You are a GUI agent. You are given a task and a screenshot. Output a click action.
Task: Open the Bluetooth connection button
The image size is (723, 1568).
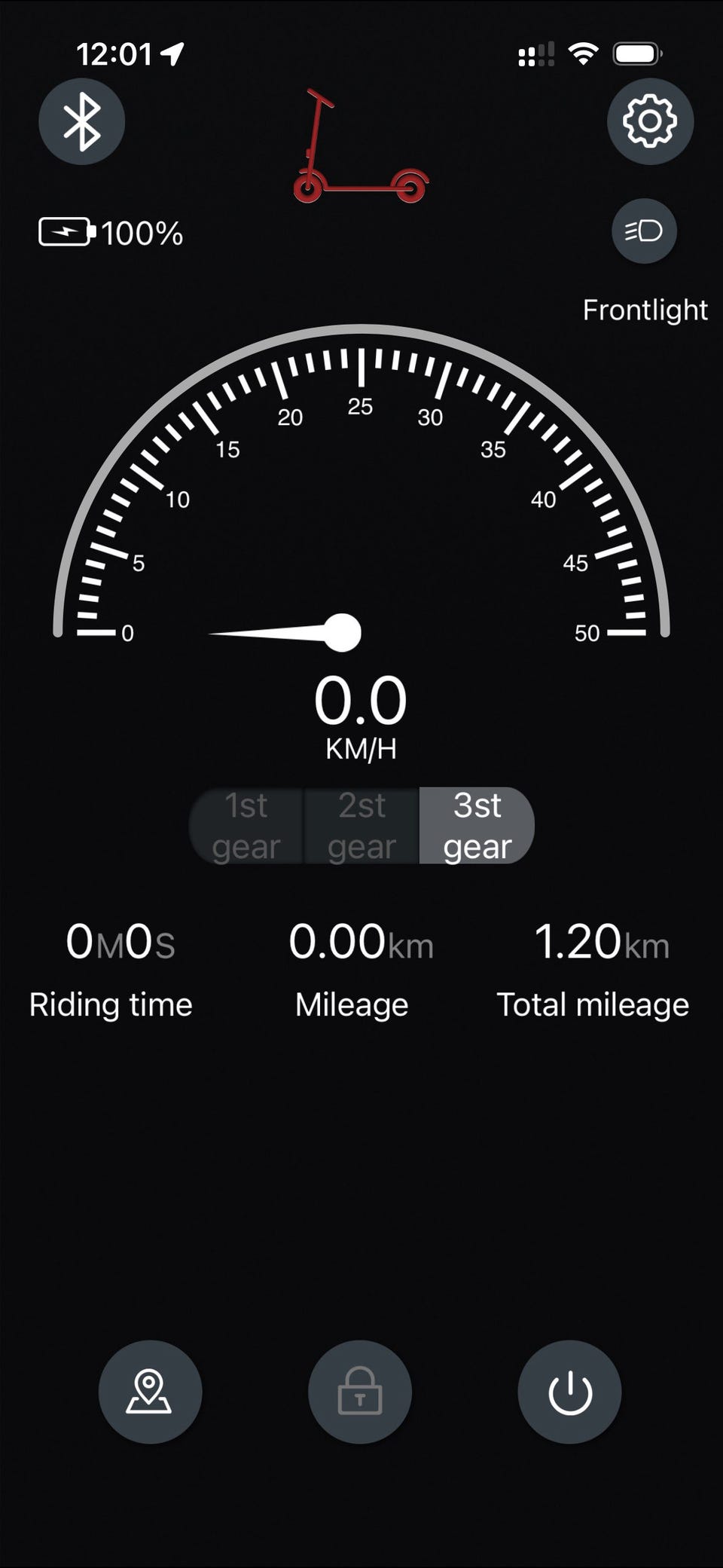tap(81, 121)
